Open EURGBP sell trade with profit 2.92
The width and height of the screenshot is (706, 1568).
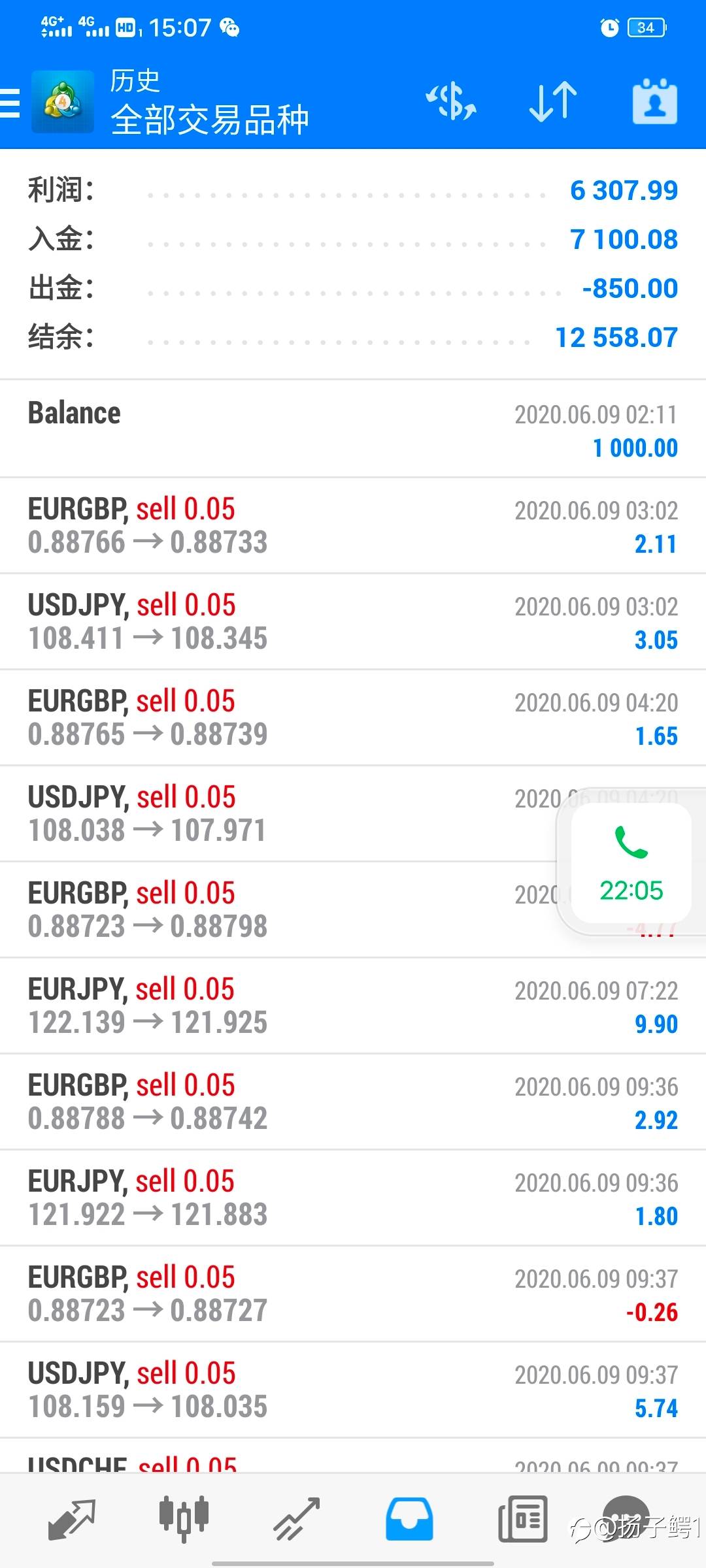[x=353, y=1102]
